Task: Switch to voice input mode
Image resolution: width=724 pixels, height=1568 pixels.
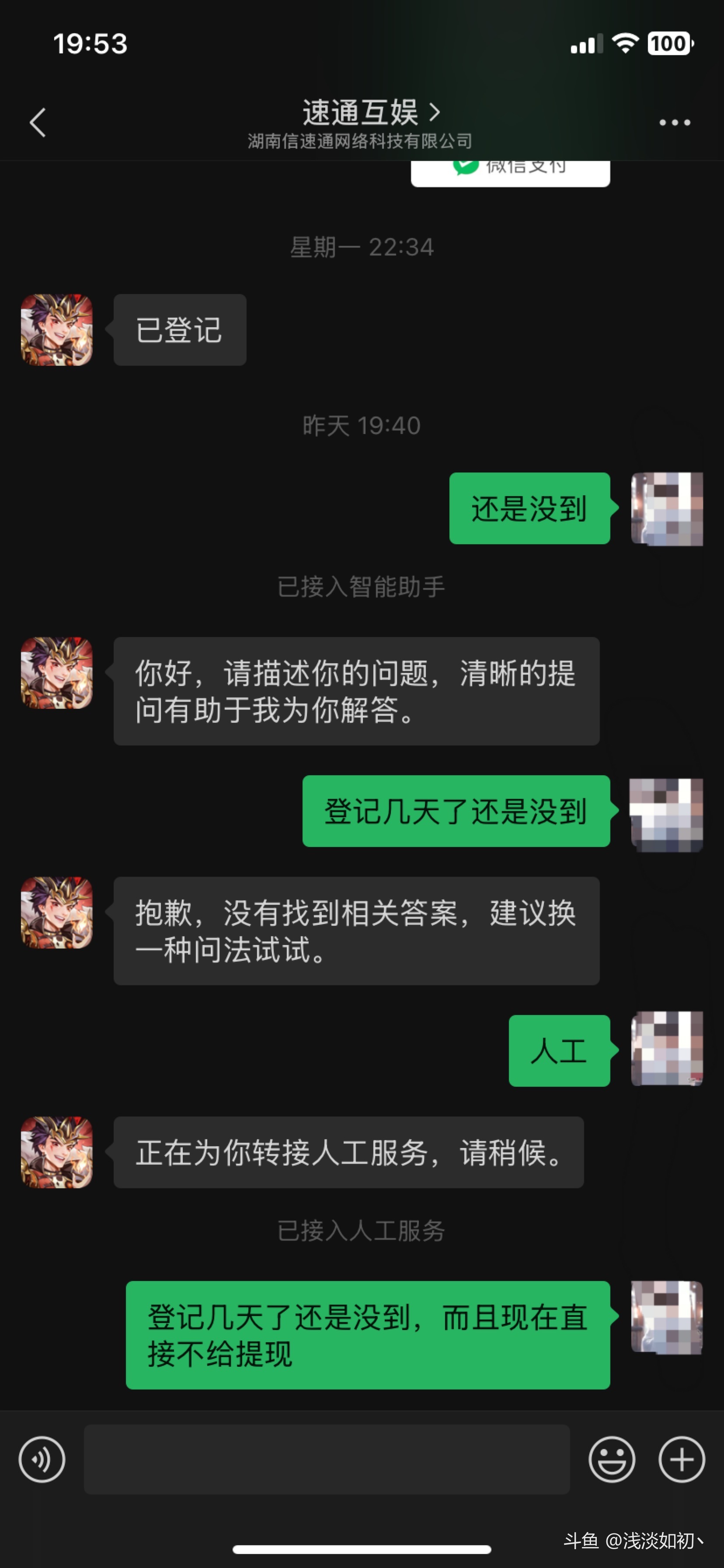Action: 42,1459
